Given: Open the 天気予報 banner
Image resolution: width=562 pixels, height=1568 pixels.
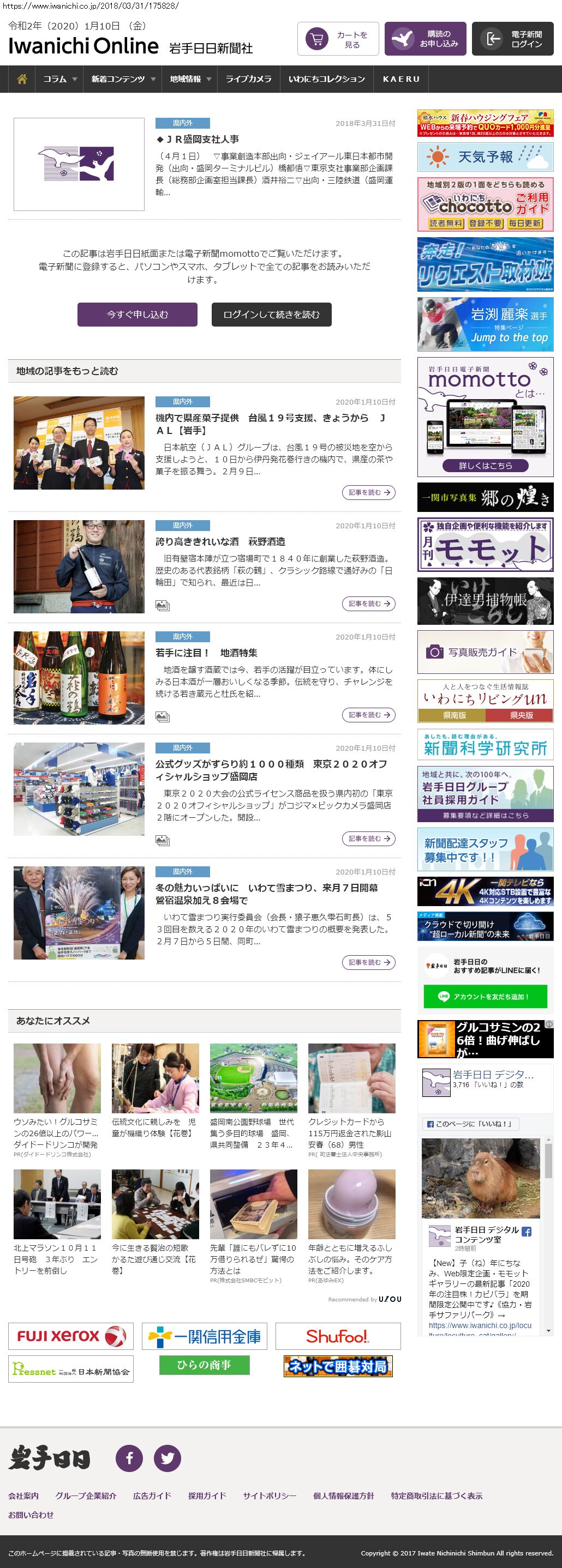Looking at the screenshot, I should pos(485,157).
